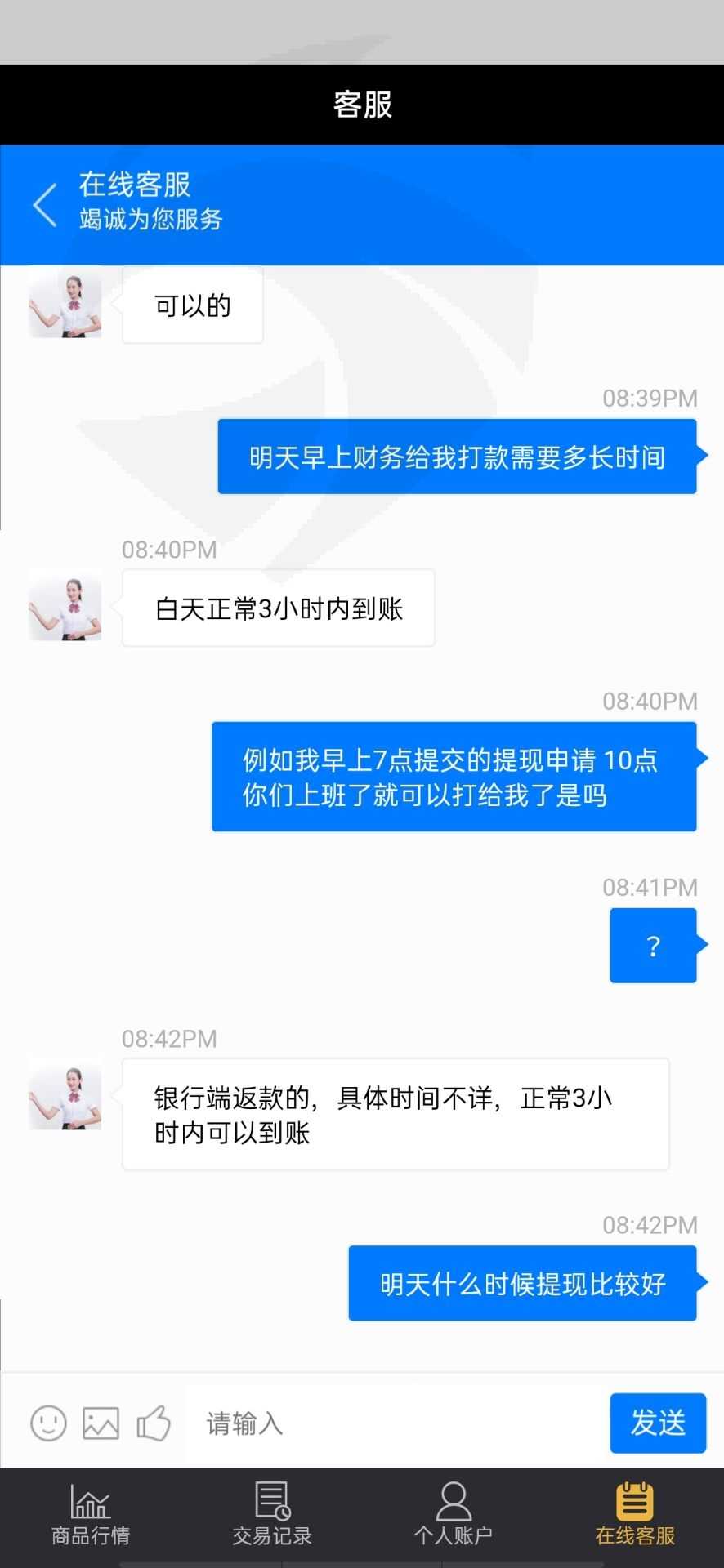
Task: Open the 交易记录 tab
Action: [272, 1516]
